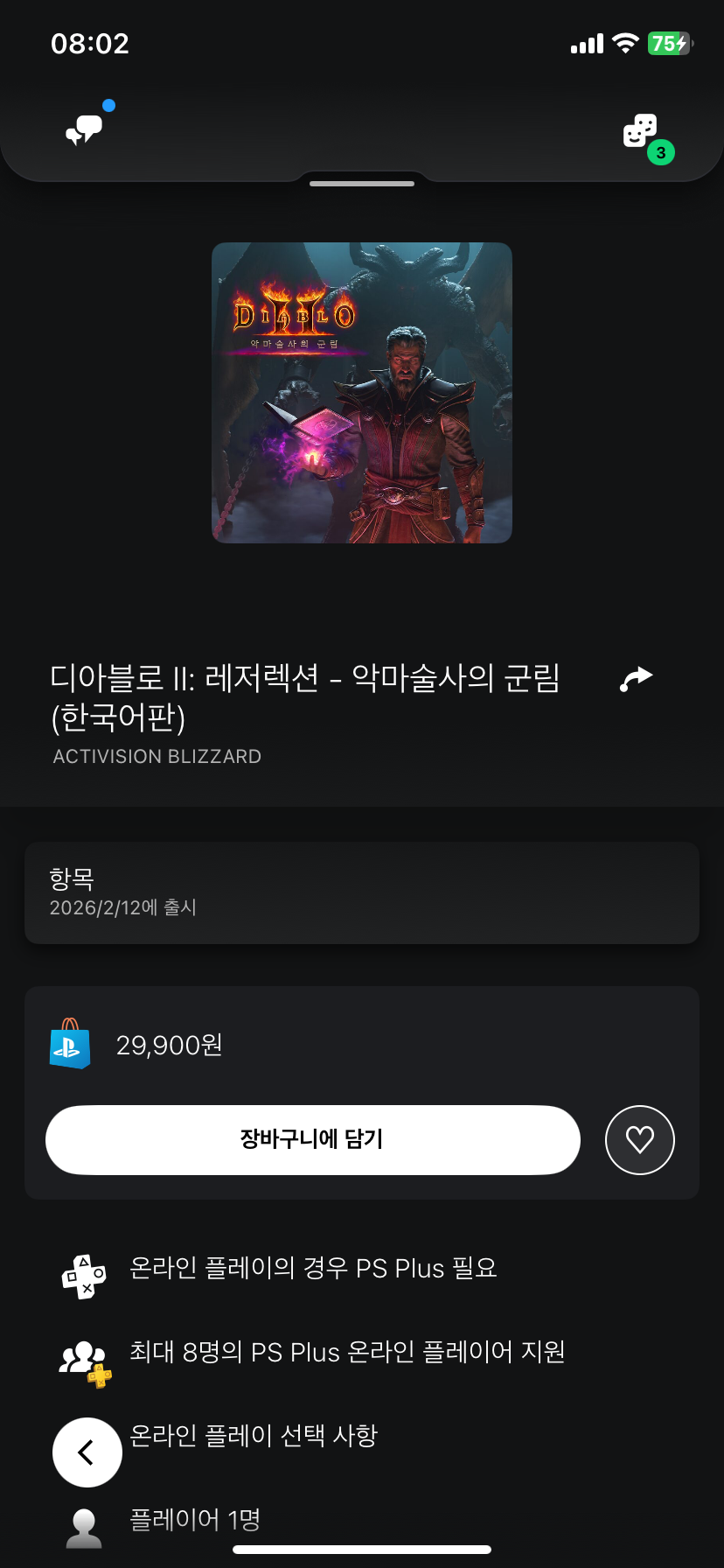Add the game to wishlist with heart
This screenshot has height=1568, width=724.
pyautogui.click(x=639, y=1139)
